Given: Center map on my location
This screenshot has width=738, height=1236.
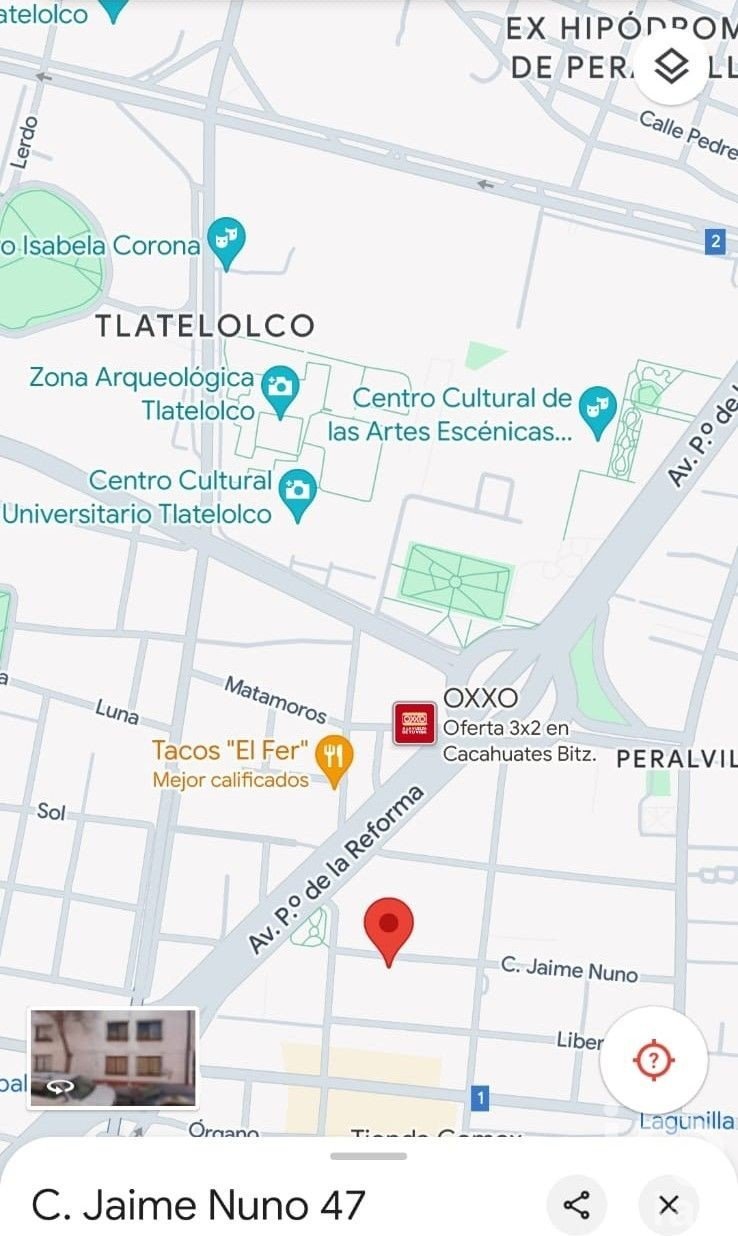Looking at the screenshot, I should pyautogui.click(x=653, y=1060).
